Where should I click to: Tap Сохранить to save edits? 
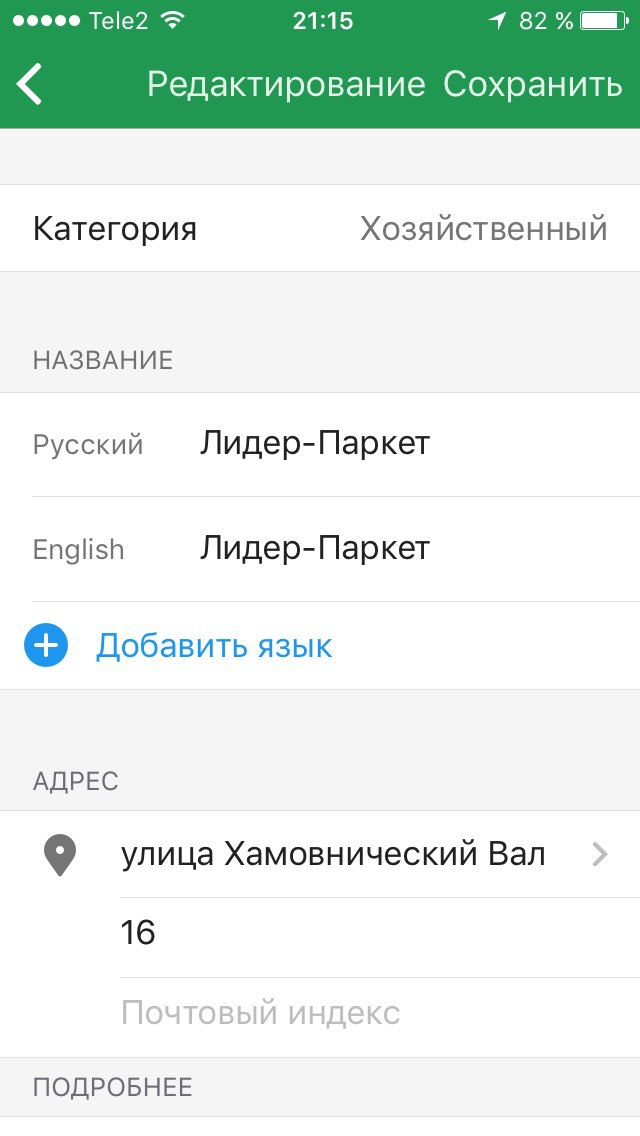pyautogui.click(x=533, y=84)
